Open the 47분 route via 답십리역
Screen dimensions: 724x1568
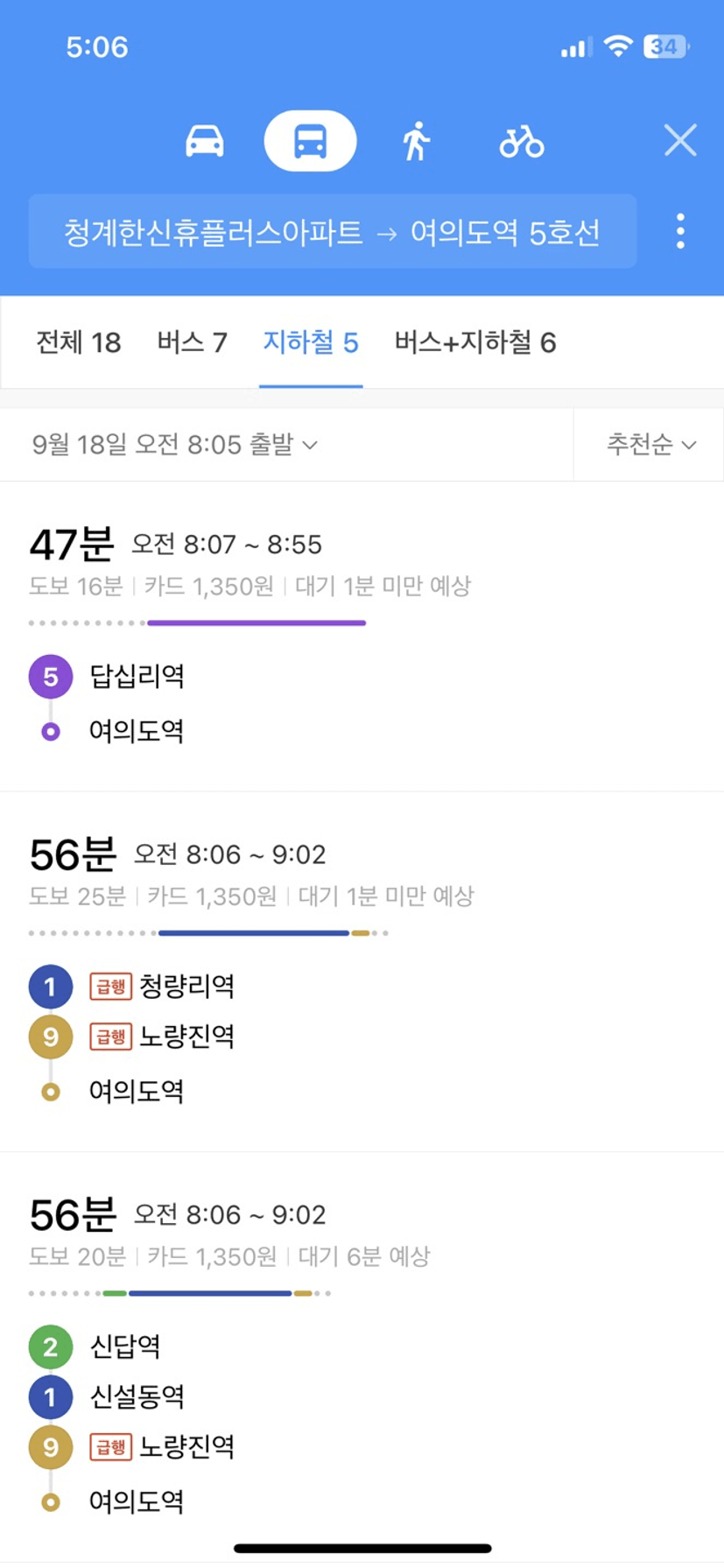(362, 636)
